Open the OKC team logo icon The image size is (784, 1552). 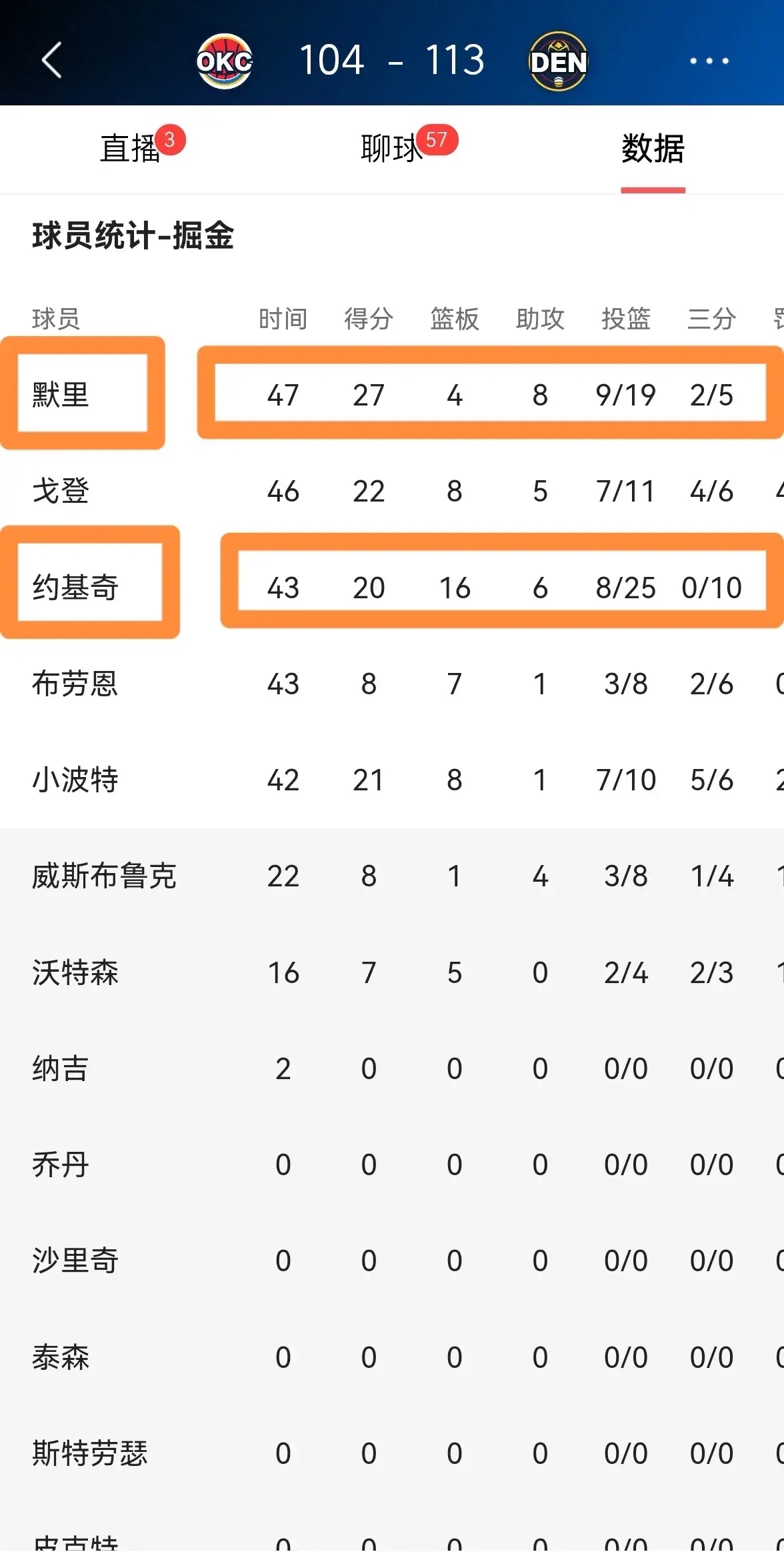(x=226, y=60)
